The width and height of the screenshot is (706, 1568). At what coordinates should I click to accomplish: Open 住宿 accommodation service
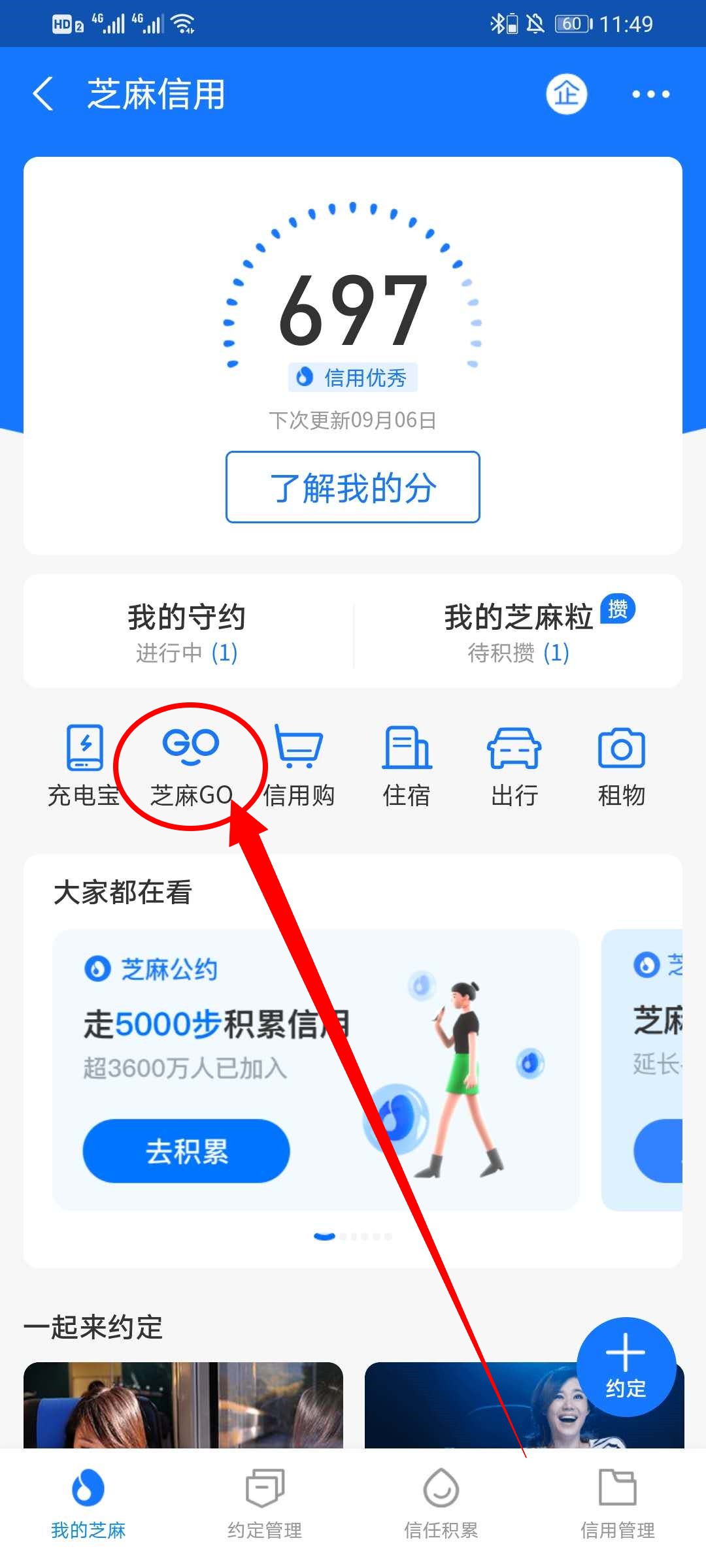click(406, 766)
